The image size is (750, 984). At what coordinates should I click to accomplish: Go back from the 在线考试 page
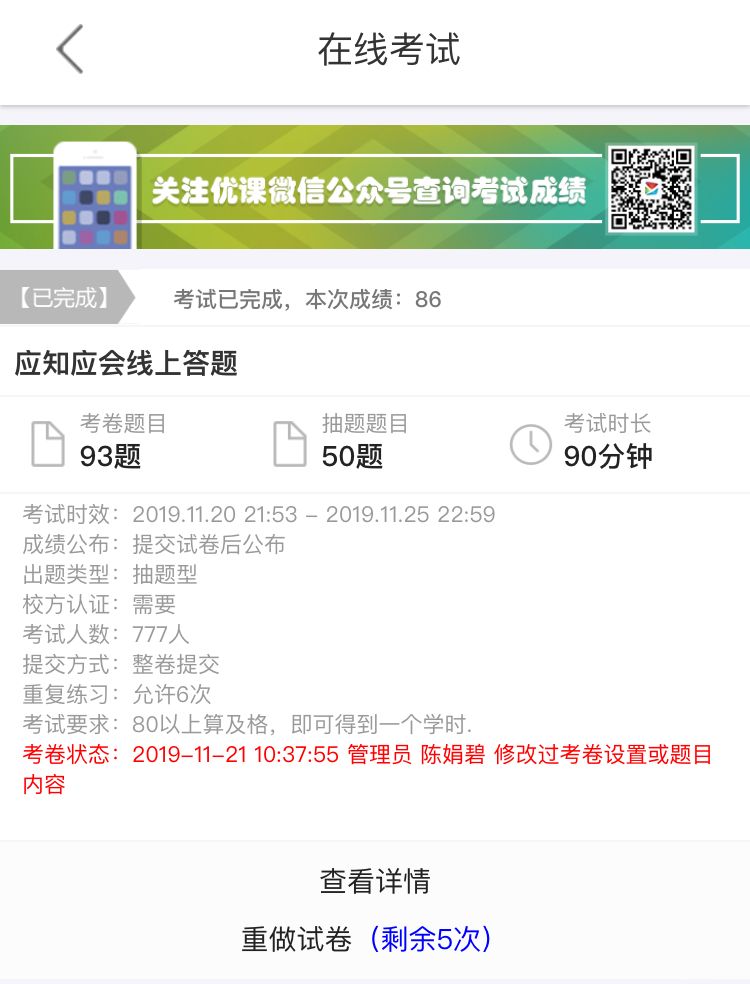pyautogui.click(x=70, y=50)
